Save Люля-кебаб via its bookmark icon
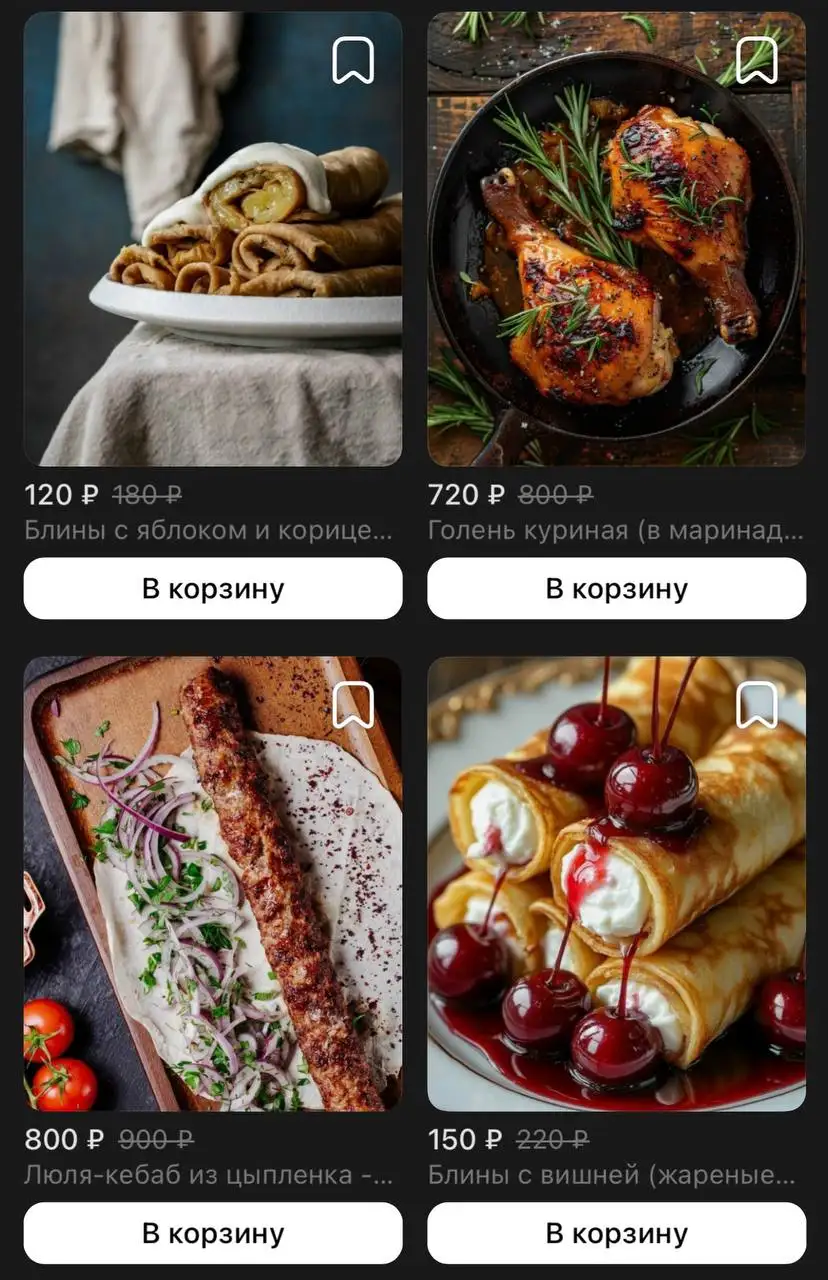 355,706
